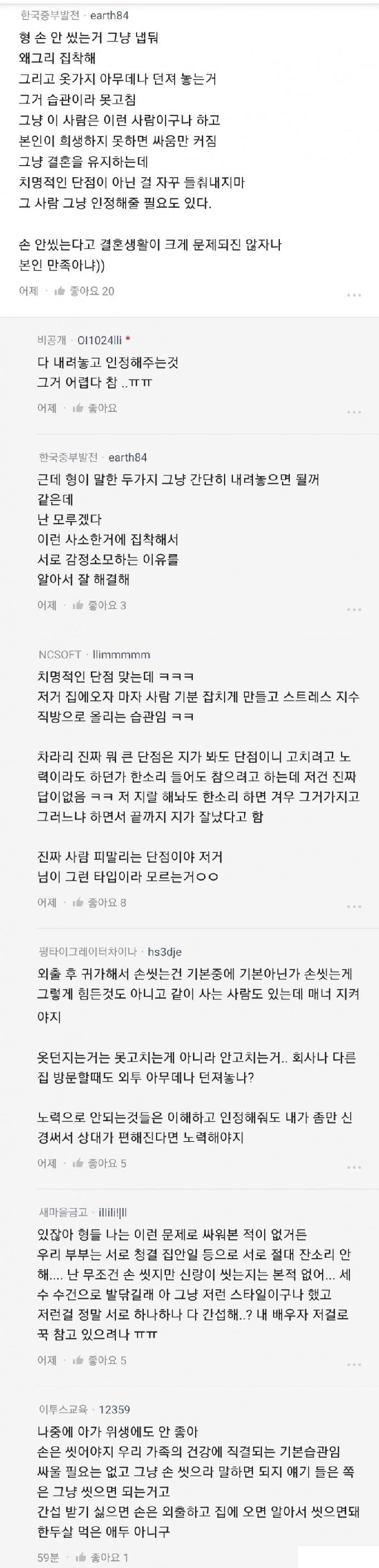This screenshot has height=1568, width=379.
Task: Open overflow menu on earth84's top comment
Action: 354,295
